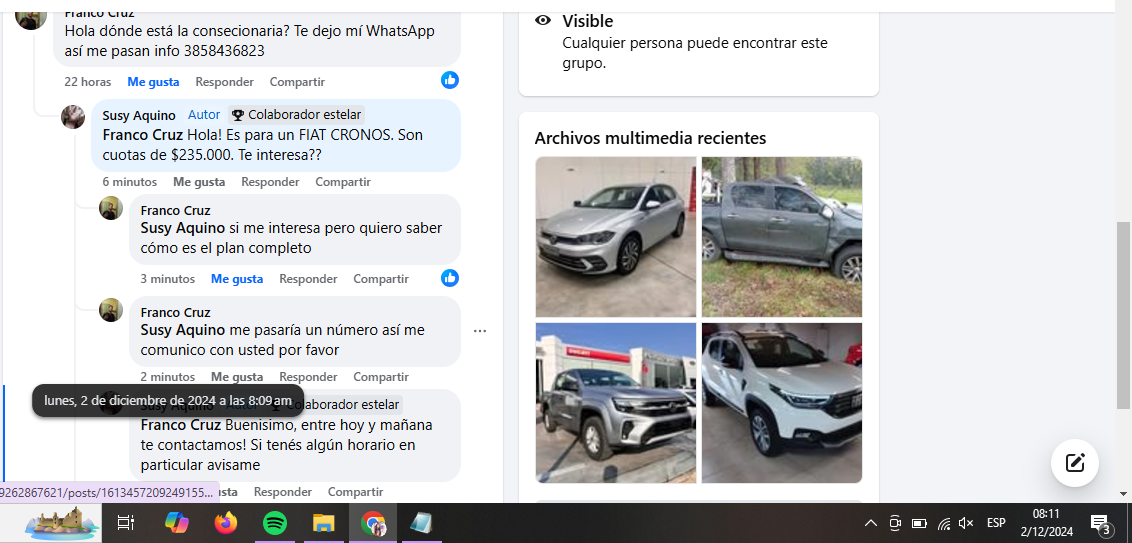Tap Compartir under the 3 minutos reply
Image resolution: width=1132 pixels, height=543 pixels.
point(381,279)
